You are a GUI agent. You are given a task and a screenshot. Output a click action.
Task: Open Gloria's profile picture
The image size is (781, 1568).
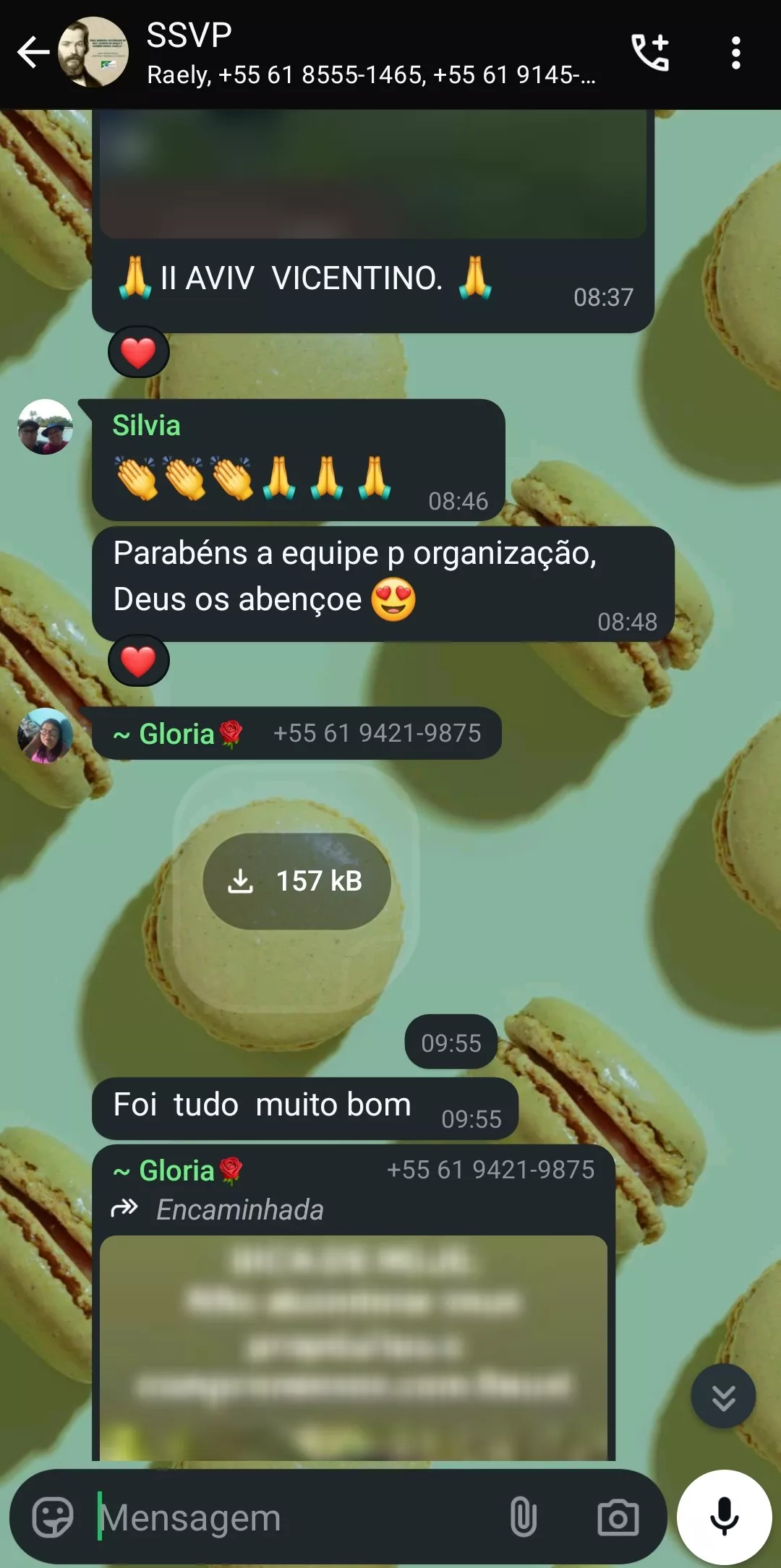[45, 735]
